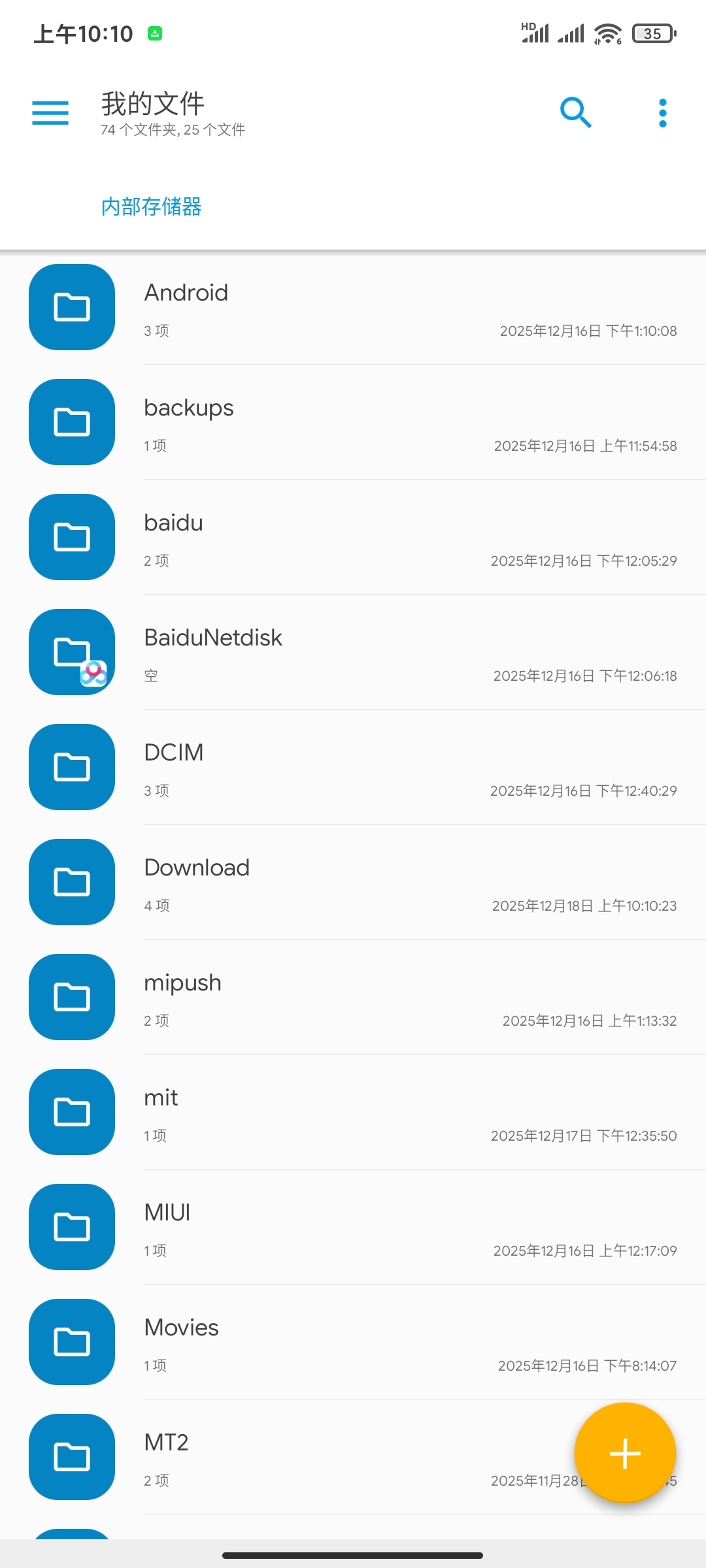Select the BaiduNetdisk folder icon
Screen dimensions: 706x1568
pyautogui.click(x=71, y=652)
